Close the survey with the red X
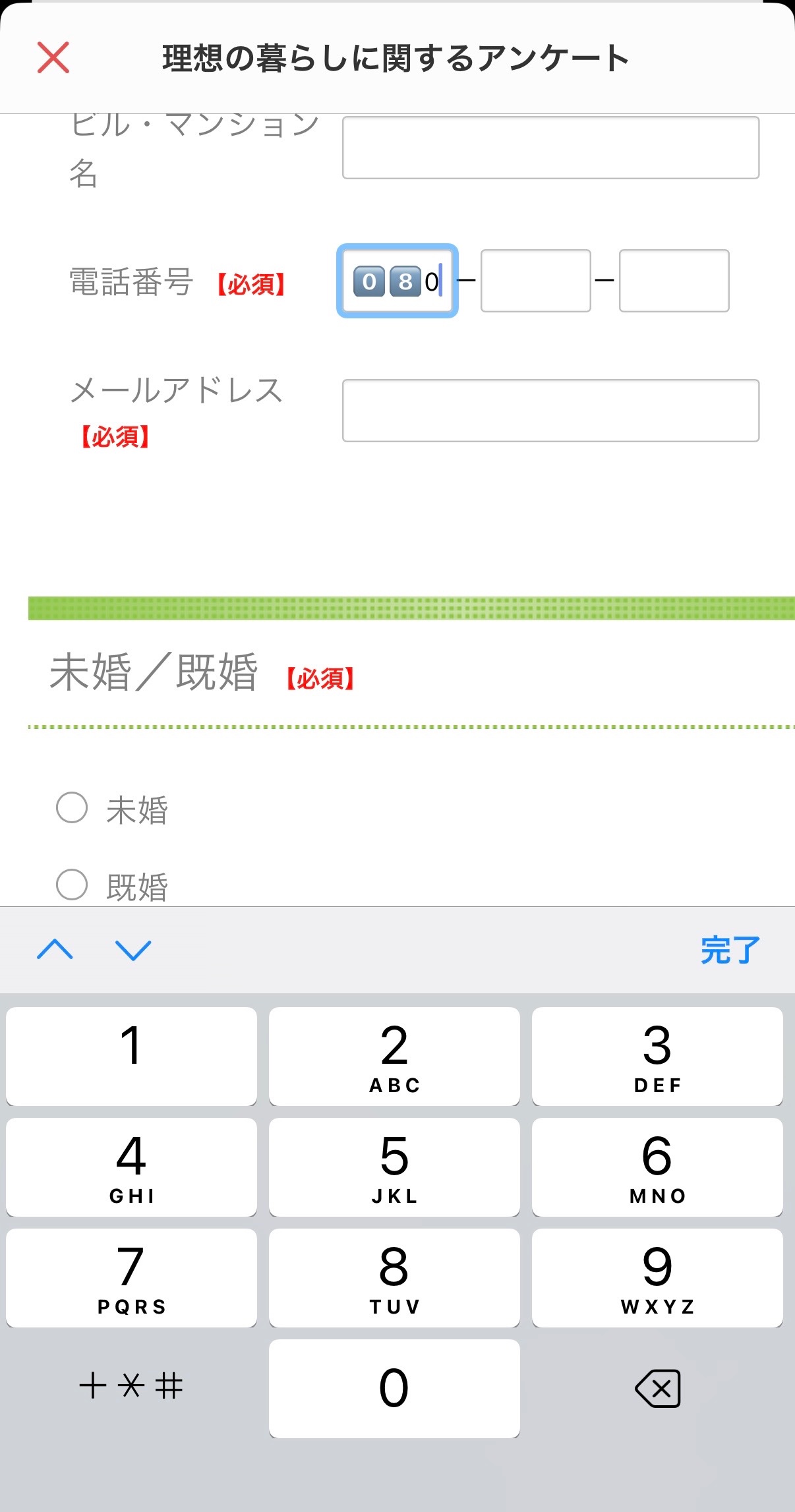 (53, 57)
